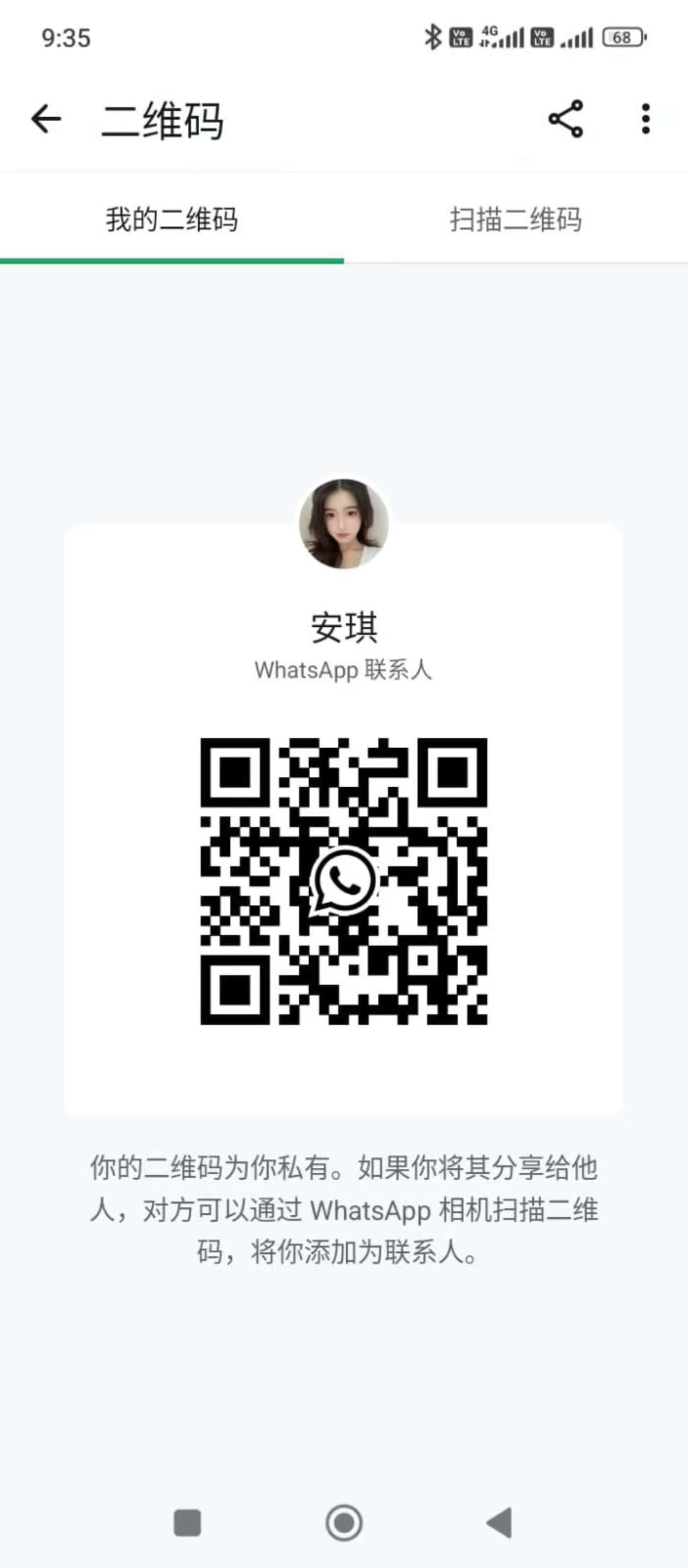
Task: Open recent apps via square button
Action: pyautogui.click(x=187, y=1523)
